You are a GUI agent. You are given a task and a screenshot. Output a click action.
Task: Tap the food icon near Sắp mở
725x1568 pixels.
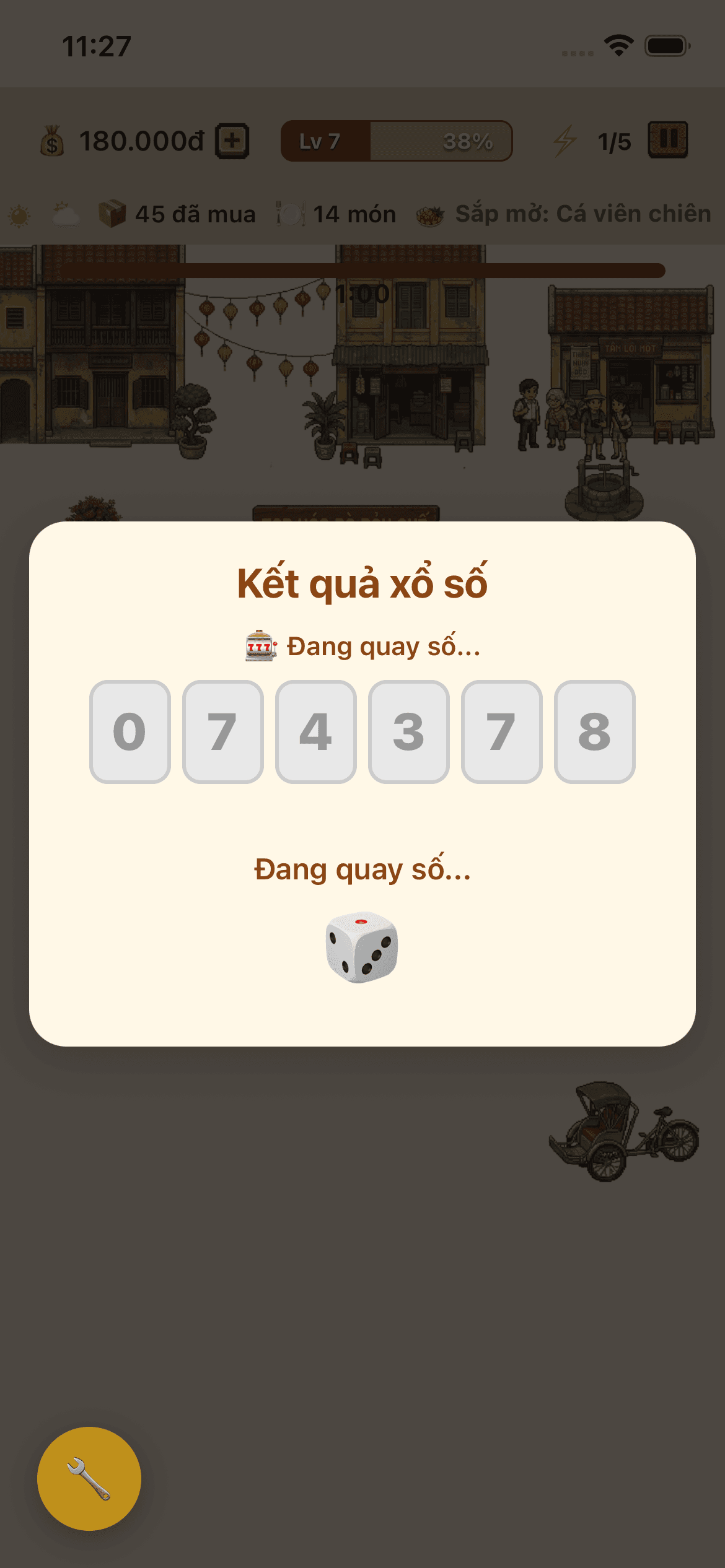click(429, 214)
